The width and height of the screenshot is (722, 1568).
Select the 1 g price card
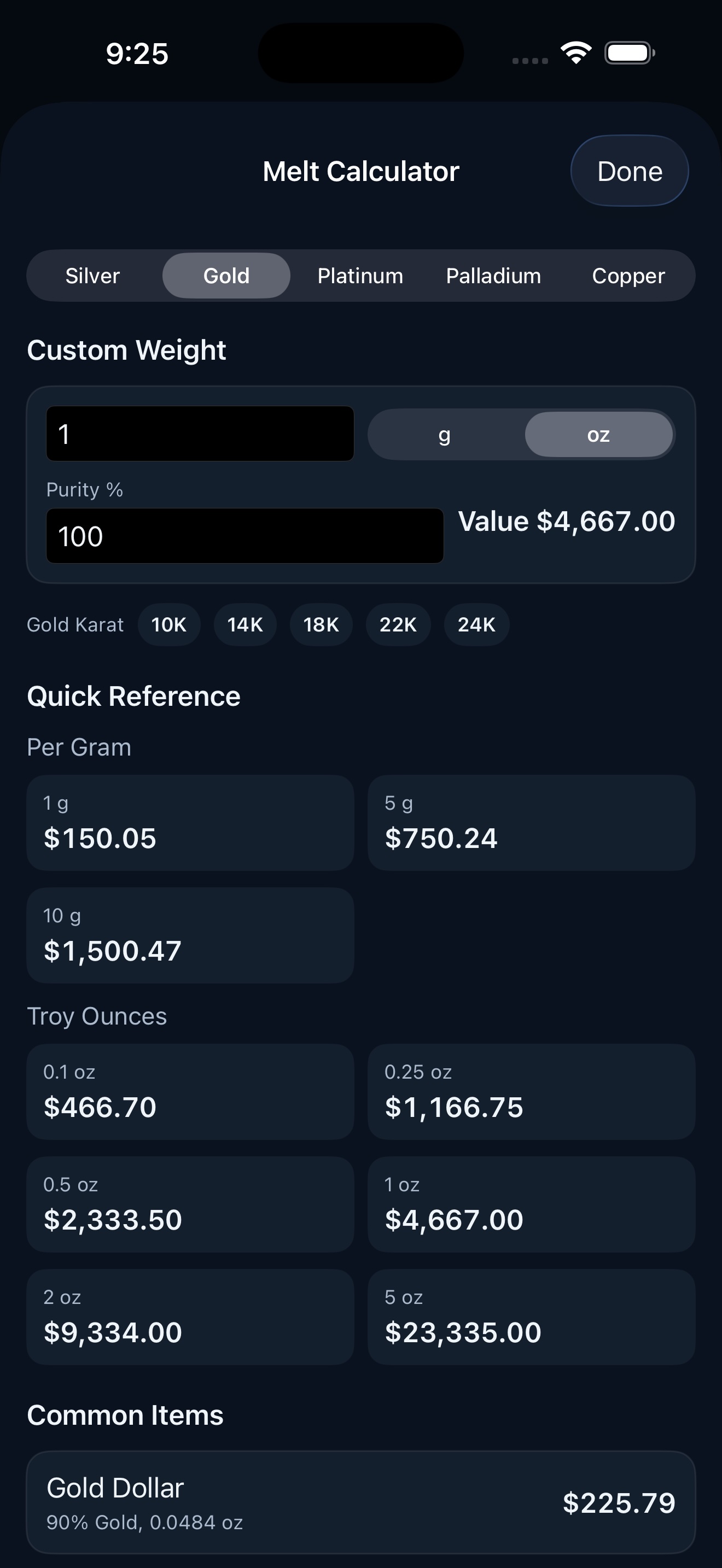190,823
